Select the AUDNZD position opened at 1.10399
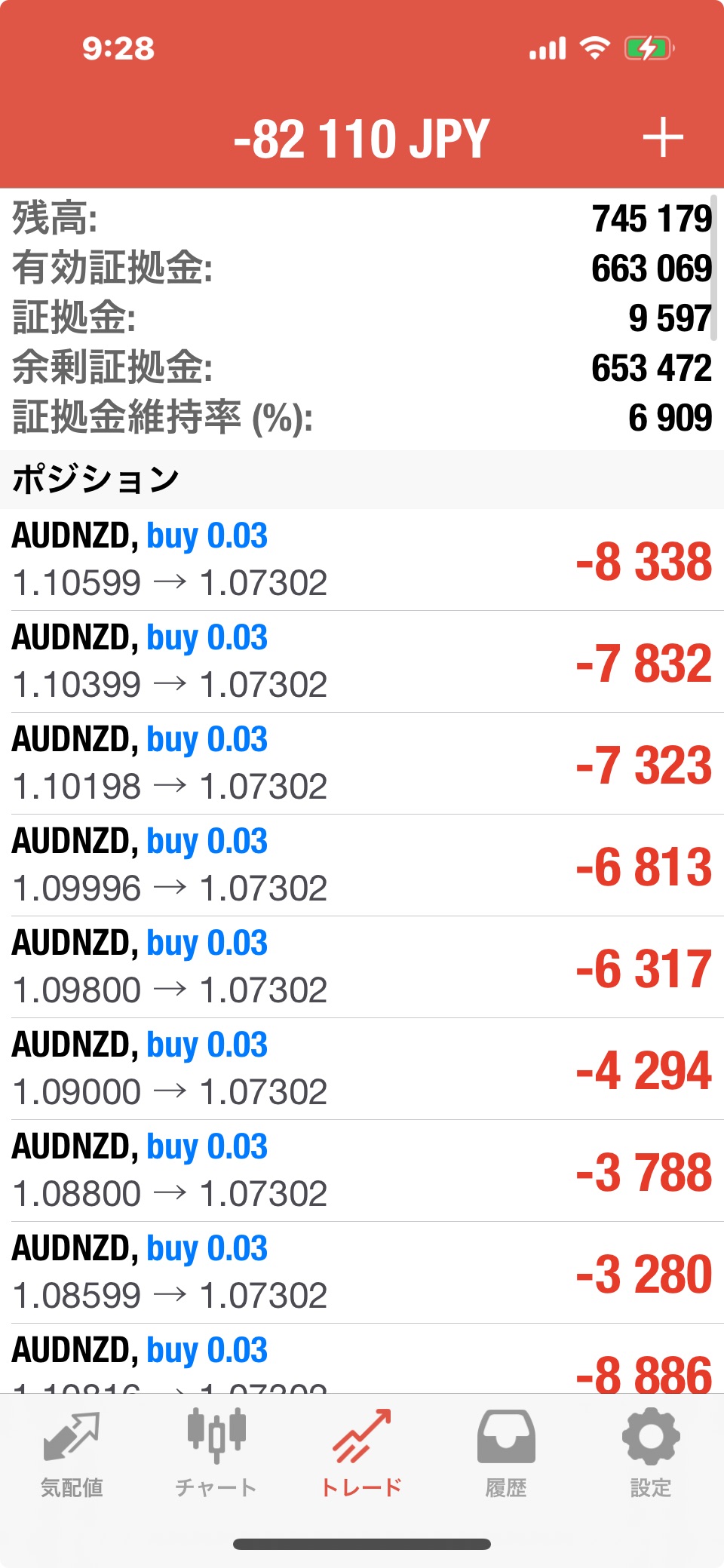The image size is (724, 1568). (362, 661)
